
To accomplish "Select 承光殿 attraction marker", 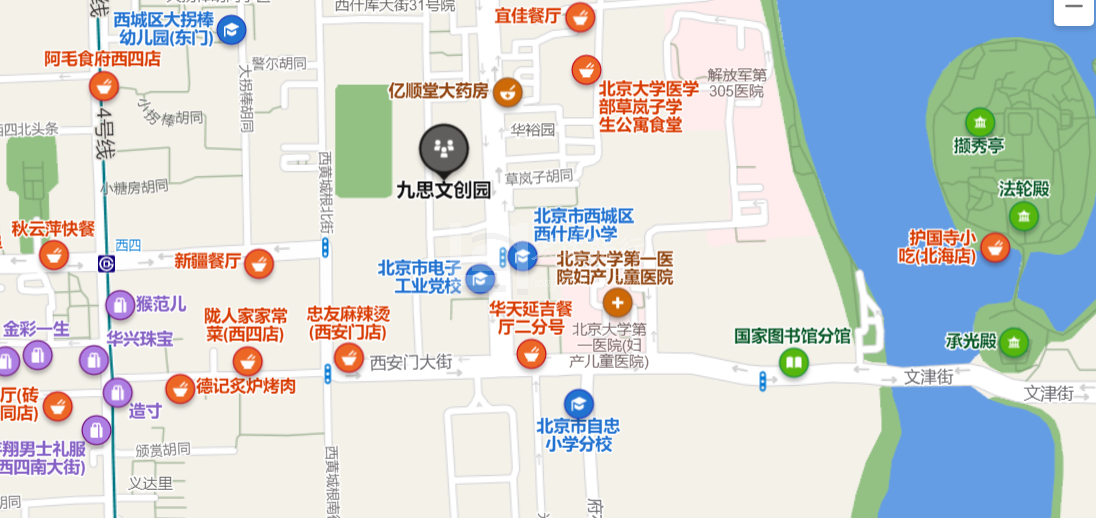I will click(1013, 343).
